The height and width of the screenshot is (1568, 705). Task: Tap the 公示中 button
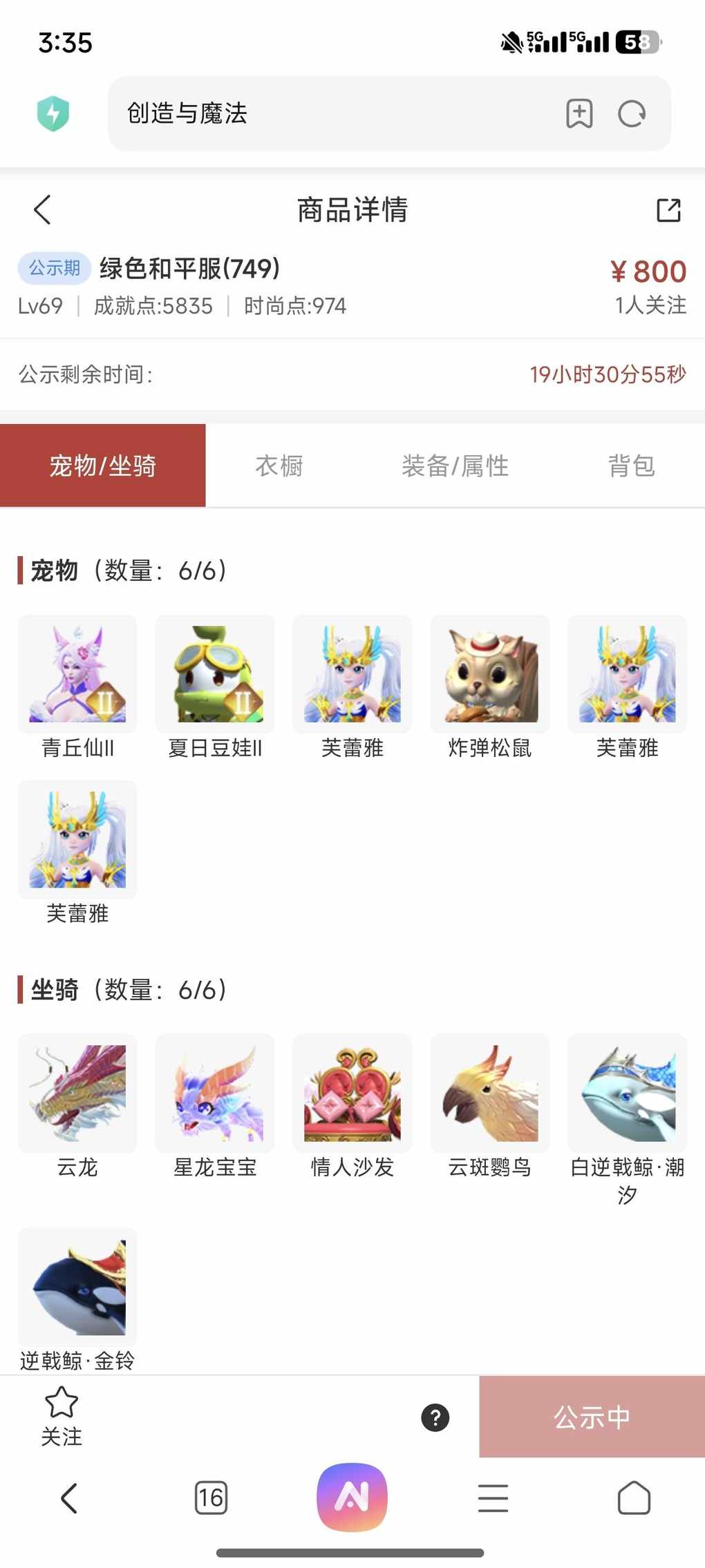click(x=592, y=1417)
